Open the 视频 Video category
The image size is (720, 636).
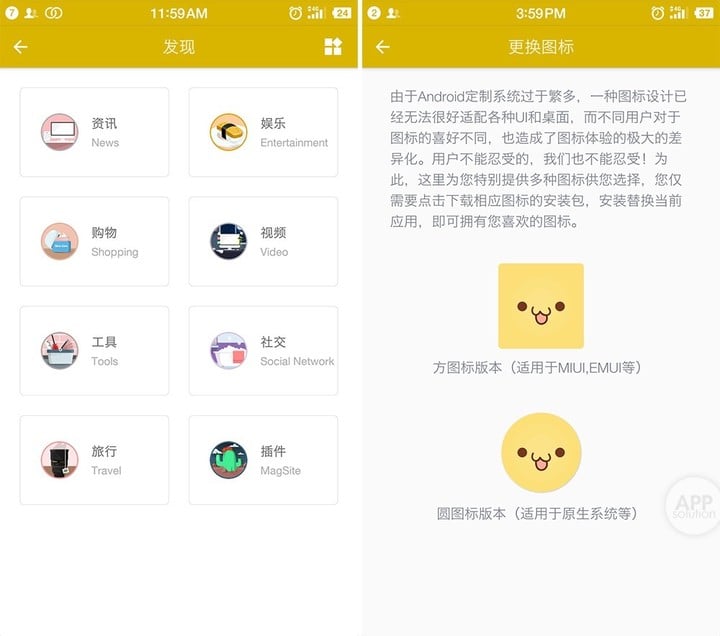(263, 241)
